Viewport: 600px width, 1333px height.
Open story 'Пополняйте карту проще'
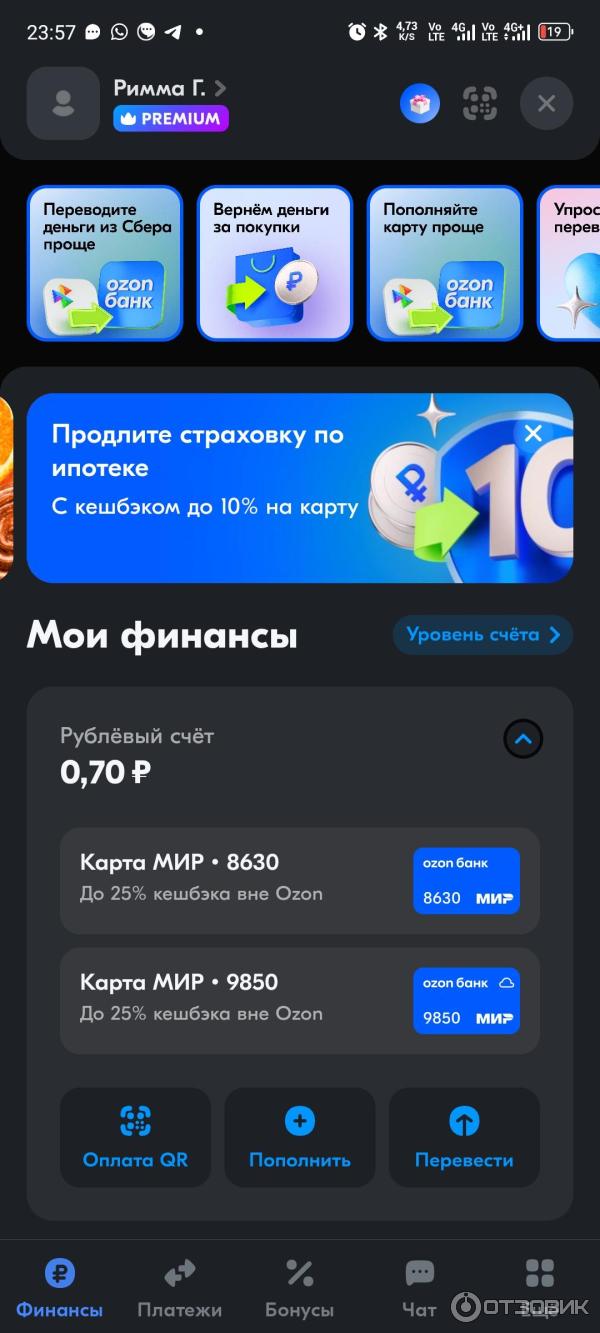(x=444, y=263)
